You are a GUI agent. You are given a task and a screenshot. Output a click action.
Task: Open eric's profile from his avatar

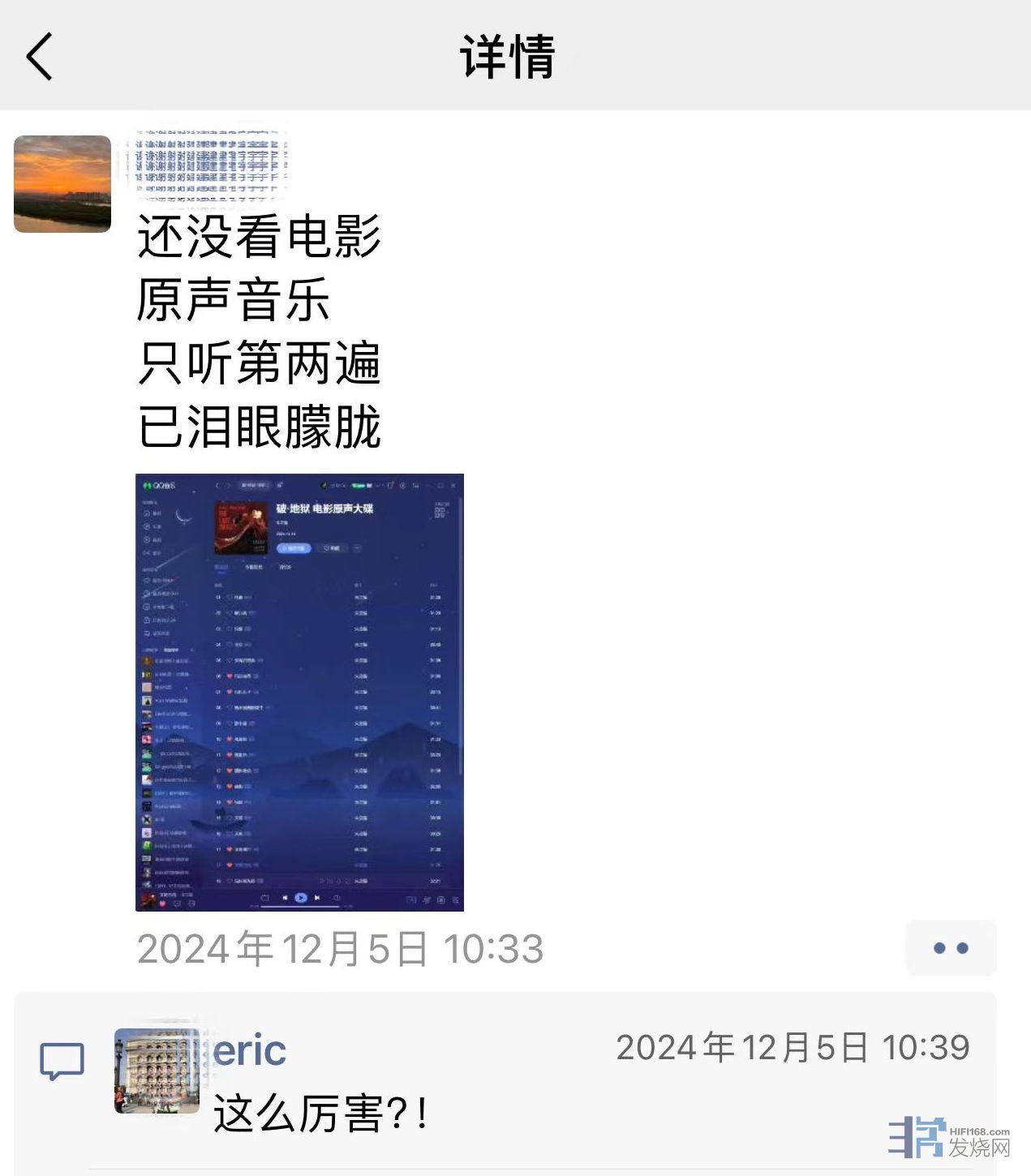(157, 1071)
